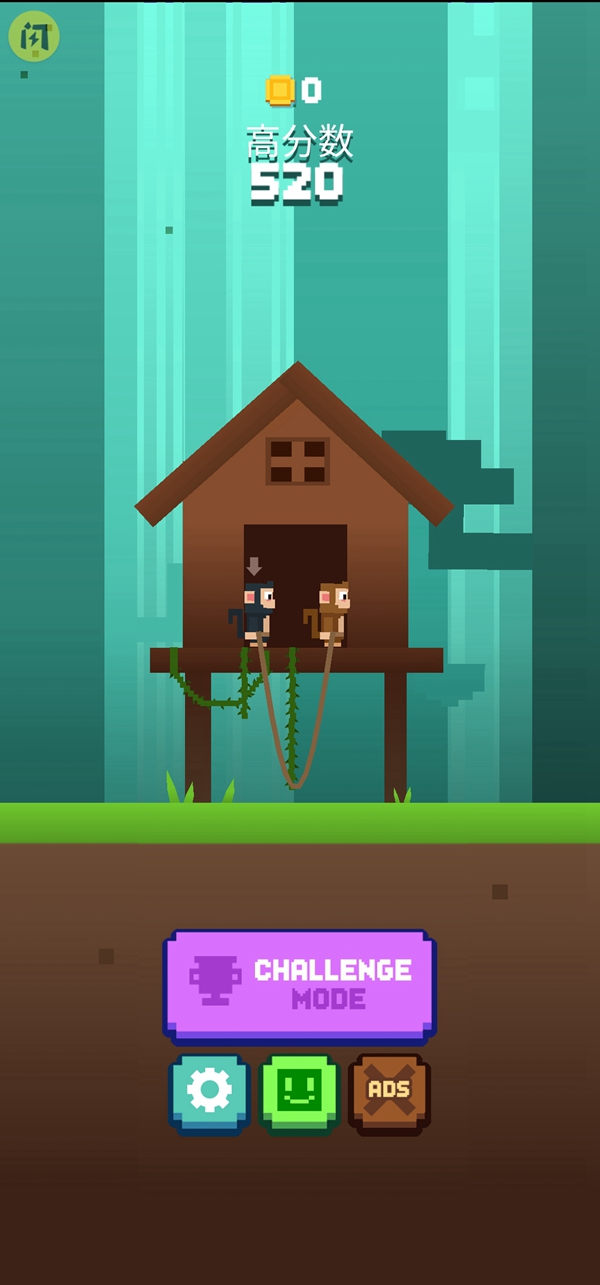The width and height of the screenshot is (600, 1285).
Task: Select the black monkey character
Action: (x=254, y=611)
